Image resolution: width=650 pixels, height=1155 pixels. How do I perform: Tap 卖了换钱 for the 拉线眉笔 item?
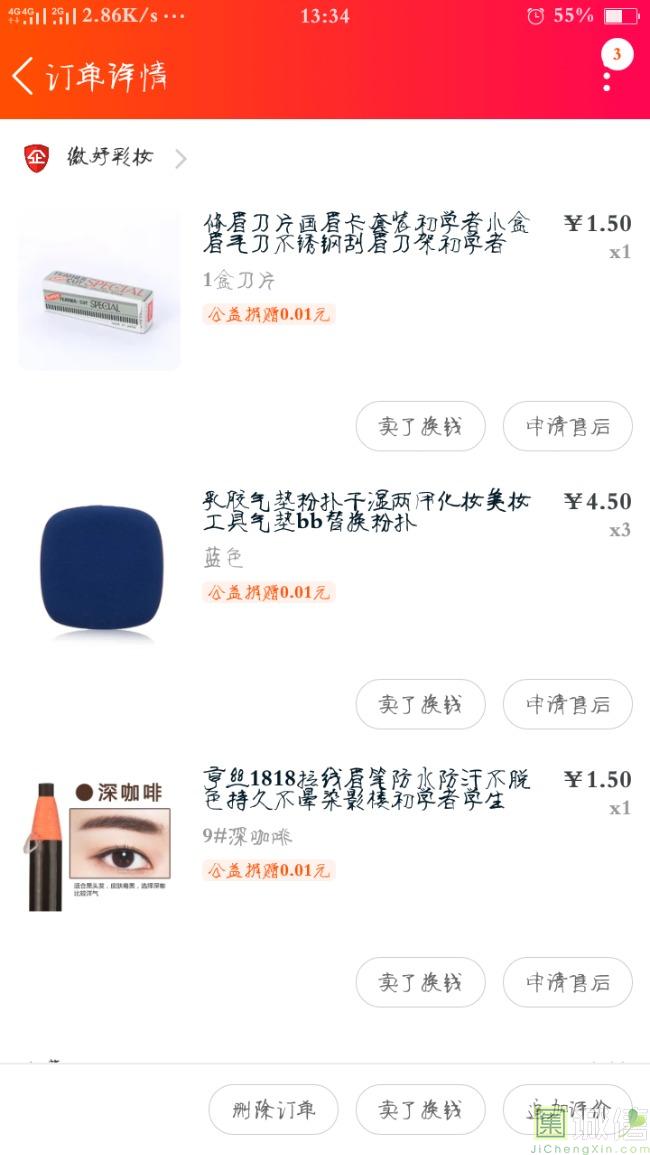pos(420,983)
